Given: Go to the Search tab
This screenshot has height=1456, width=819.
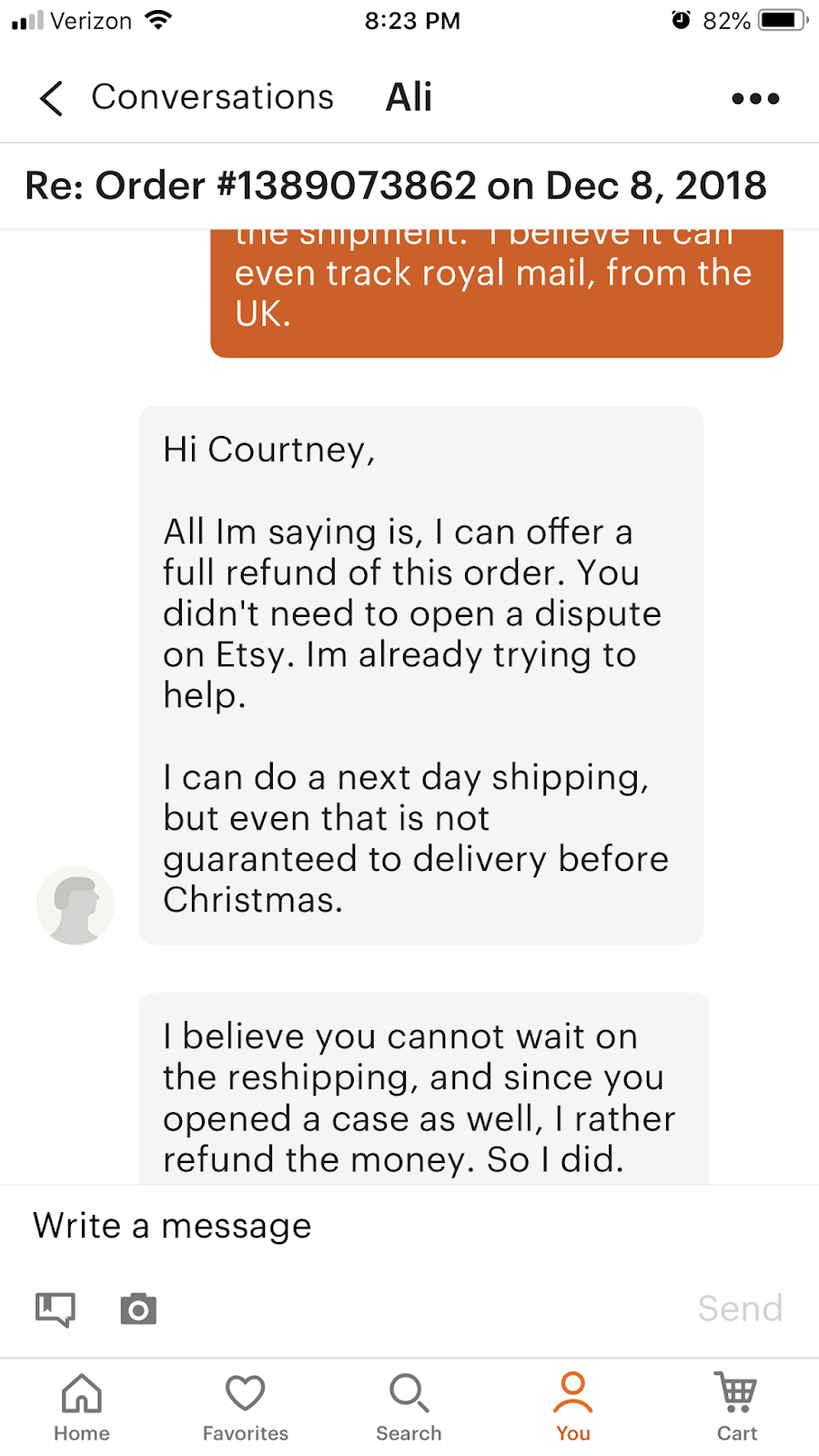Looking at the screenshot, I should (x=409, y=1407).
